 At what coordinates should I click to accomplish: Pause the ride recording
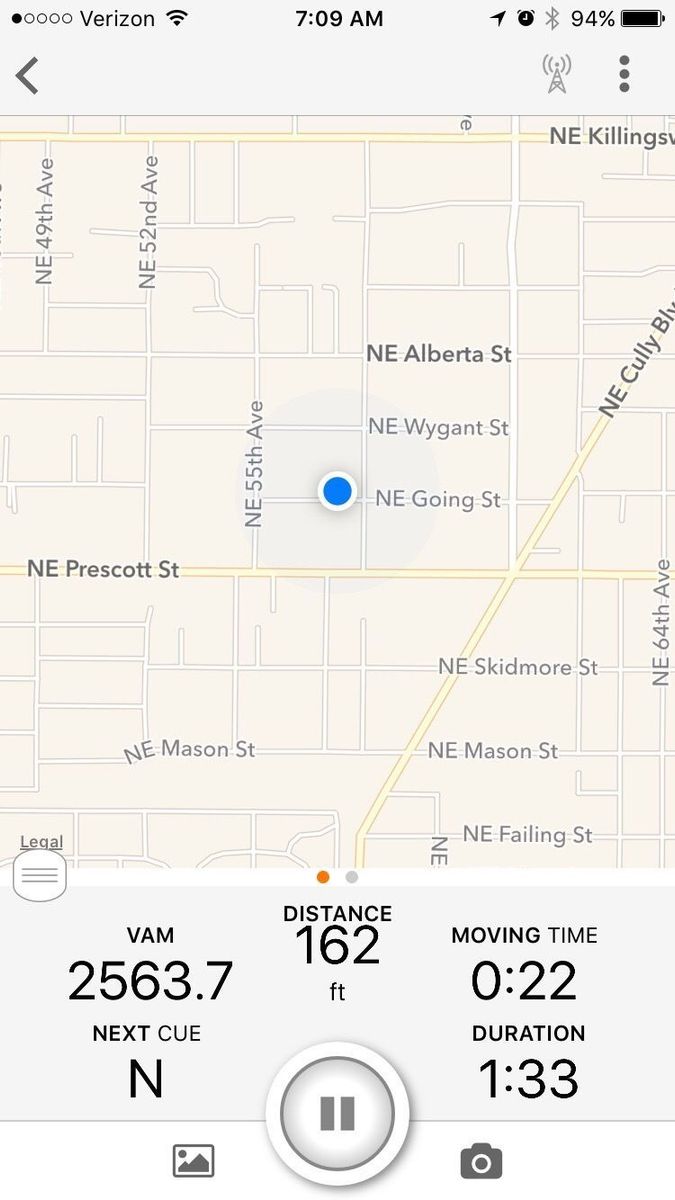(x=337, y=1113)
